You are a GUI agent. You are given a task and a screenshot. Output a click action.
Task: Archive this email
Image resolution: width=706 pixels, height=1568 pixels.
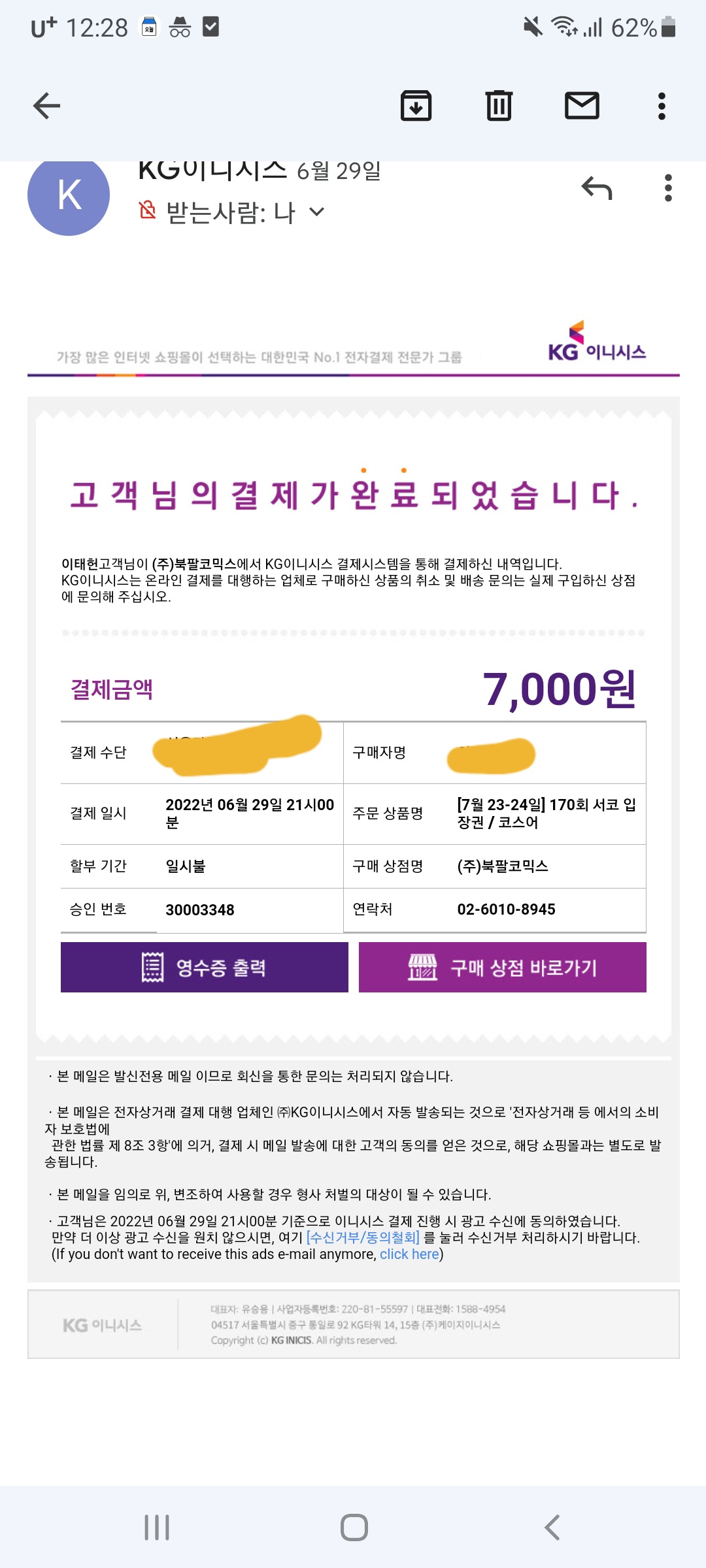click(416, 106)
